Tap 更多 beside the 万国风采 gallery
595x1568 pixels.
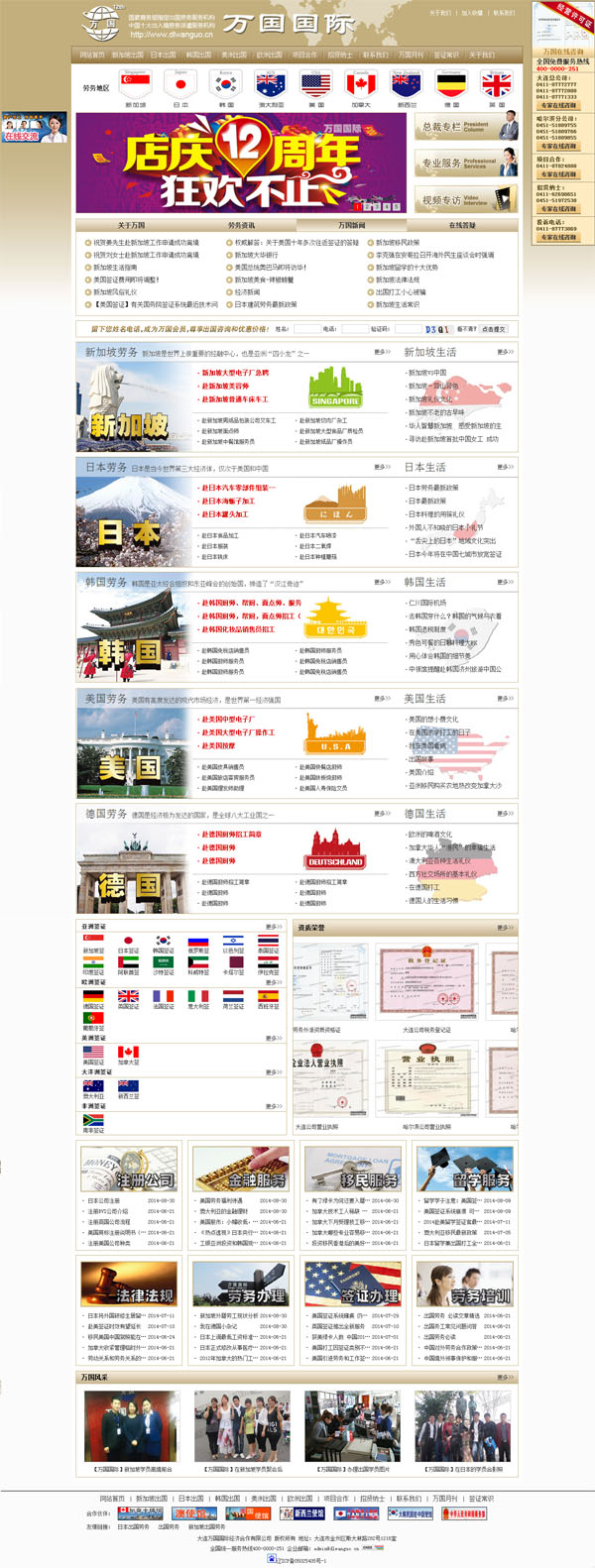click(x=505, y=1377)
